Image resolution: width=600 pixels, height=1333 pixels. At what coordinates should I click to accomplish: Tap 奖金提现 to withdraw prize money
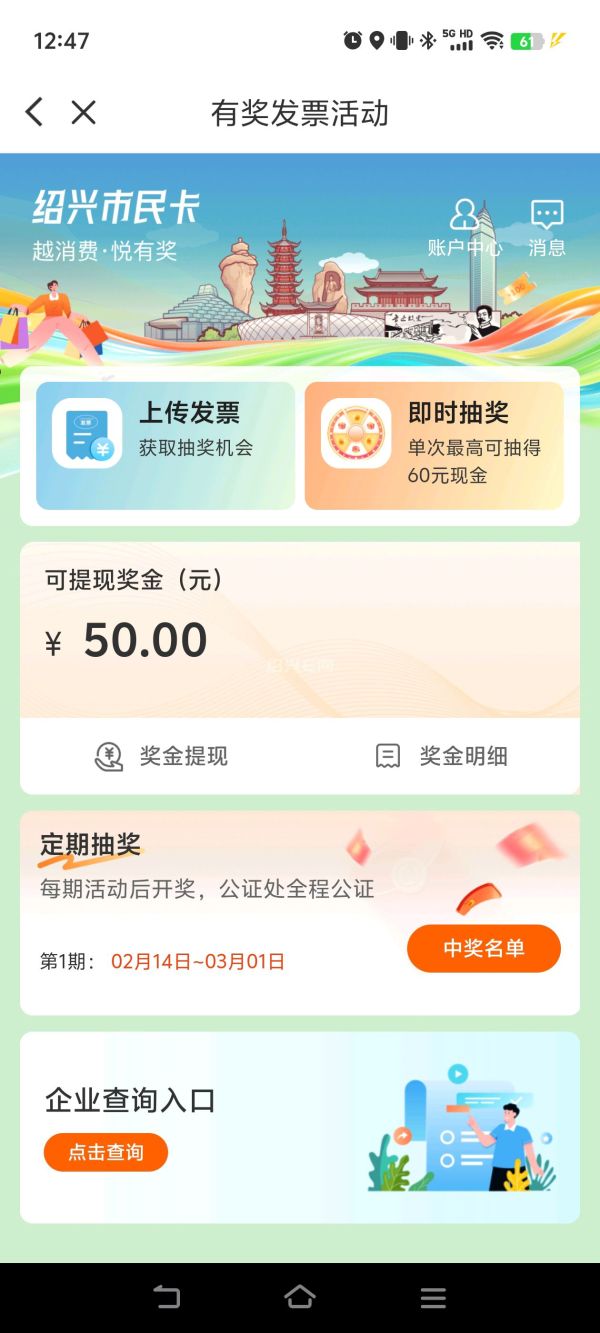(162, 756)
